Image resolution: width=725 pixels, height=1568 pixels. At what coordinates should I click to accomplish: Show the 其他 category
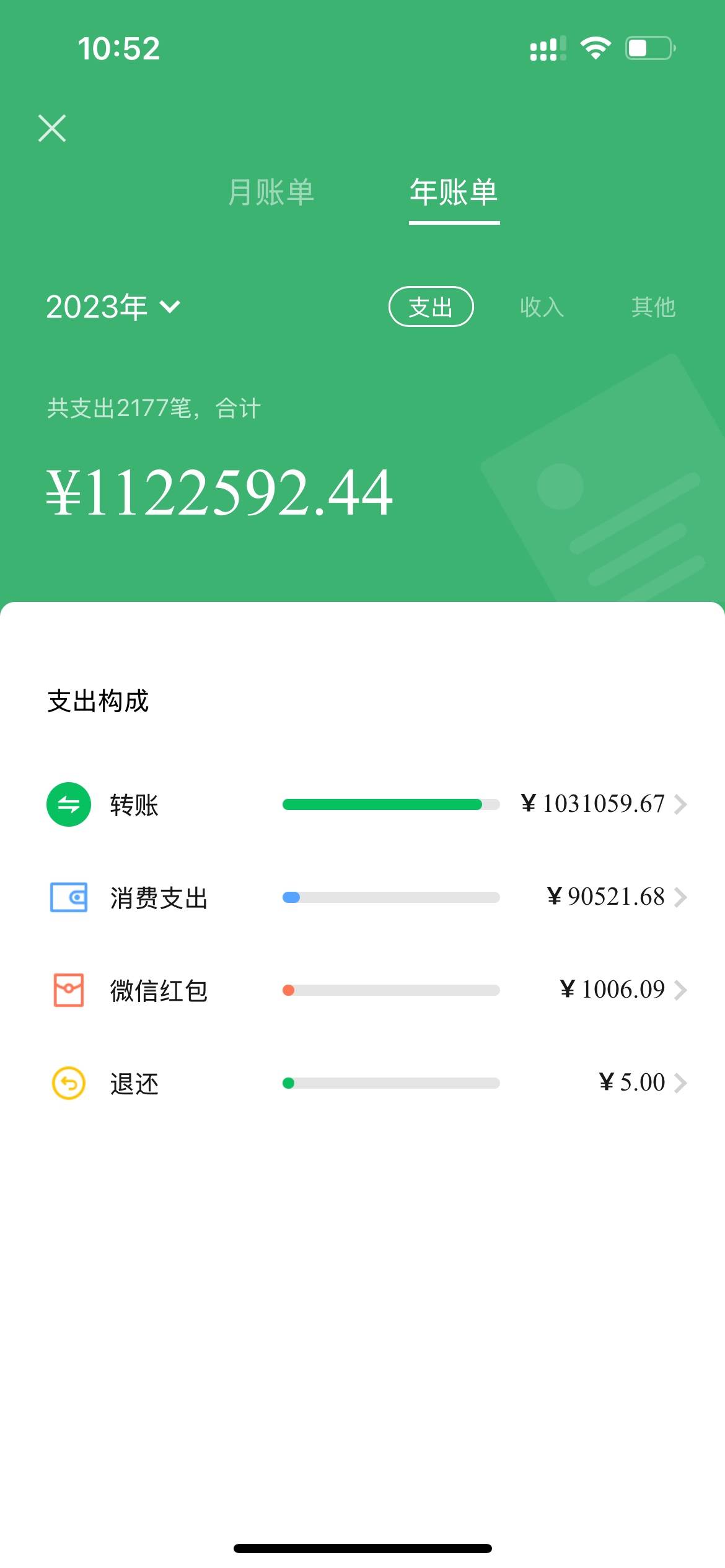click(x=652, y=307)
